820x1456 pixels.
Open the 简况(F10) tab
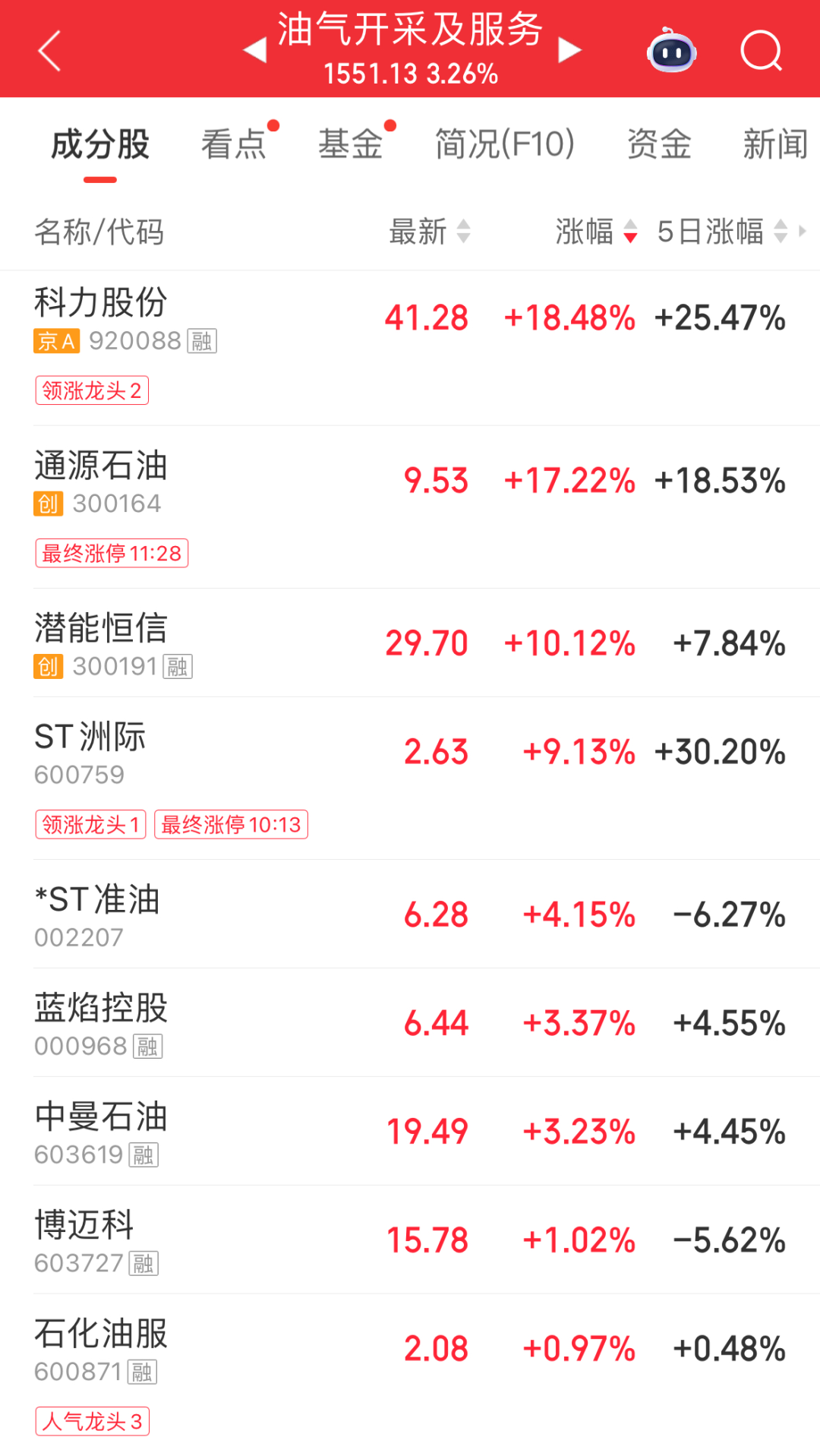[x=505, y=144]
